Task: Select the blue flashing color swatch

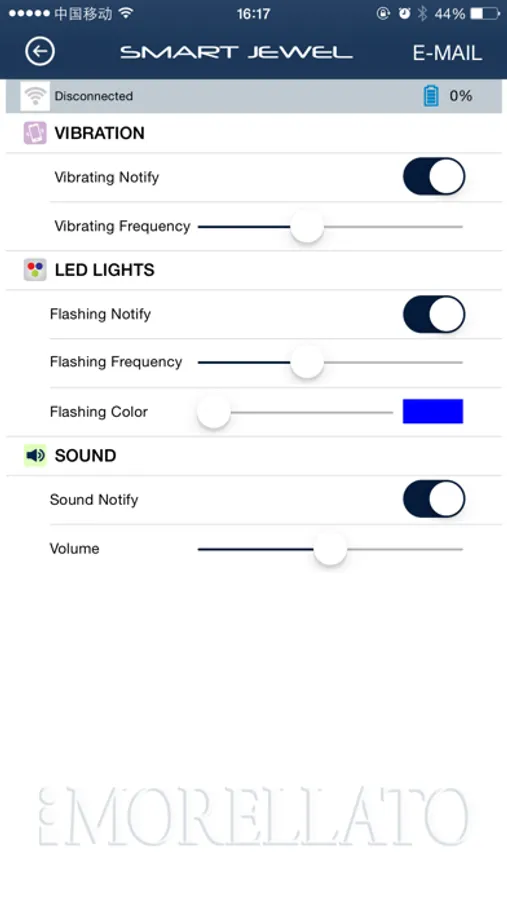Action: click(433, 412)
